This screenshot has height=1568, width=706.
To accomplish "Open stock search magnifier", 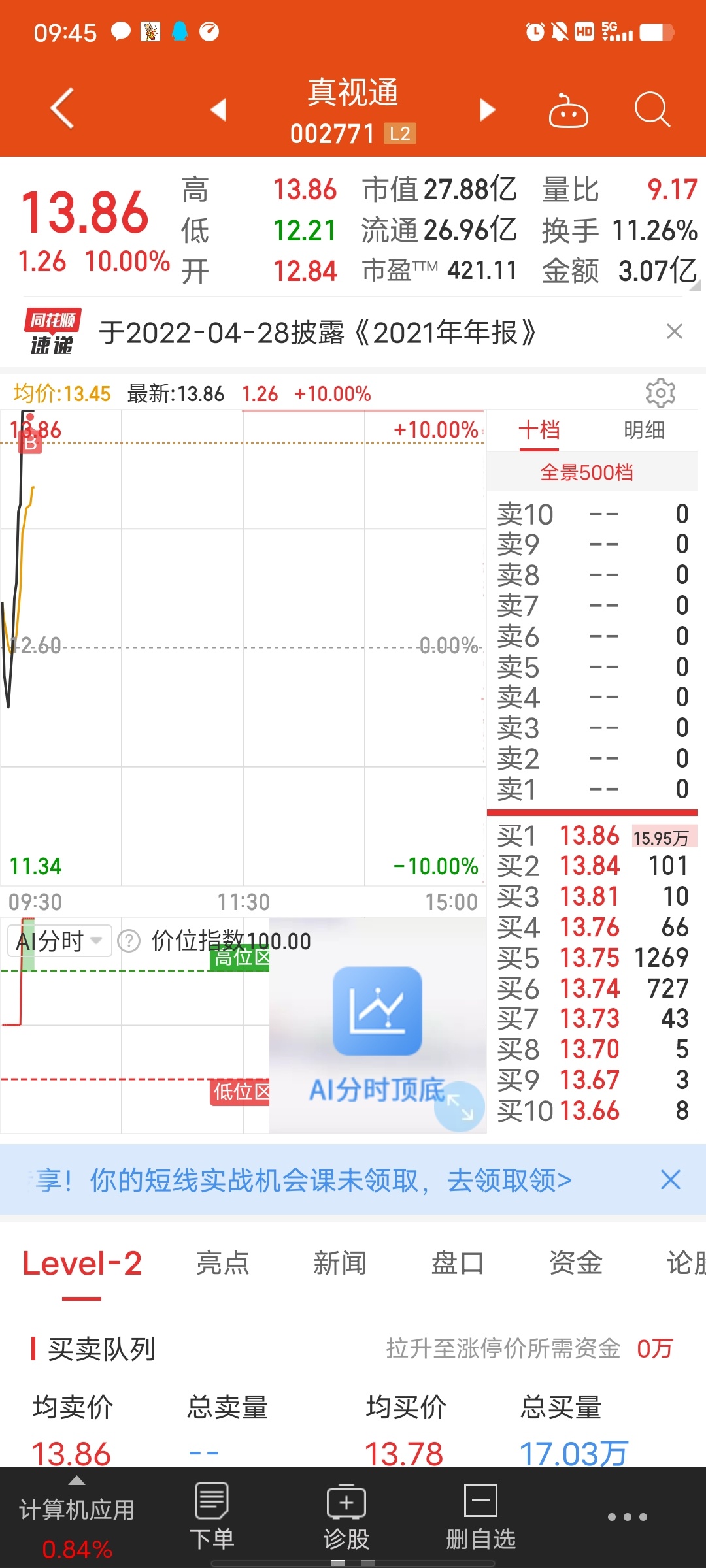I will coord(652,109).
